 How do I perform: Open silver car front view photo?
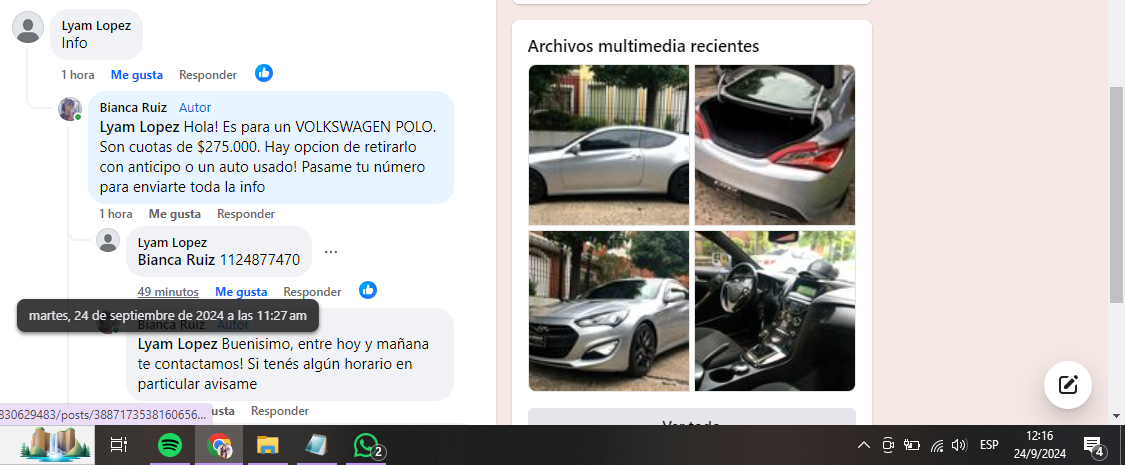[608, 311]
